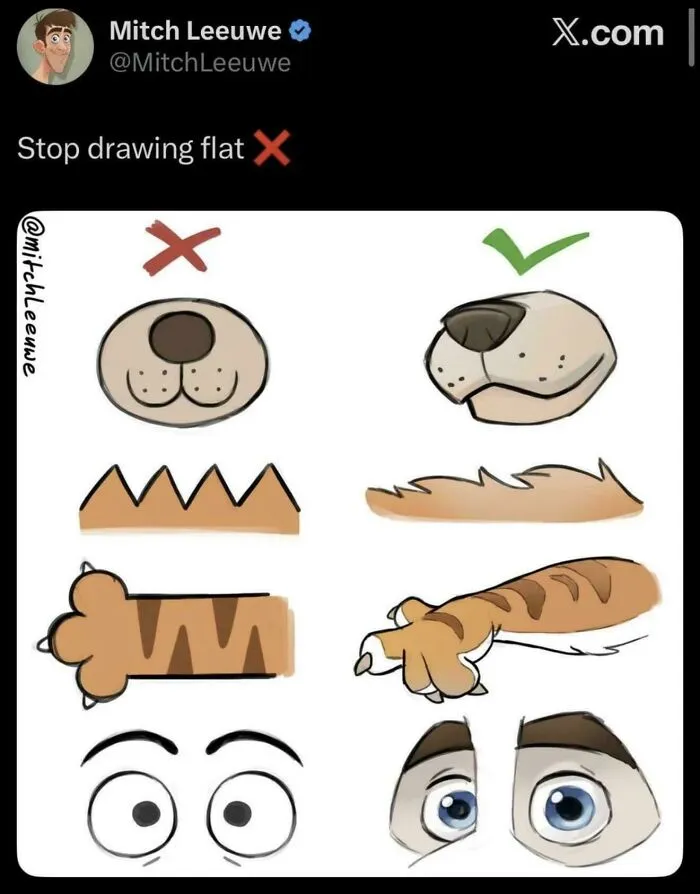Open the attached drawing tips image
The width and height of the screenshot is (700, 894).
349,544
